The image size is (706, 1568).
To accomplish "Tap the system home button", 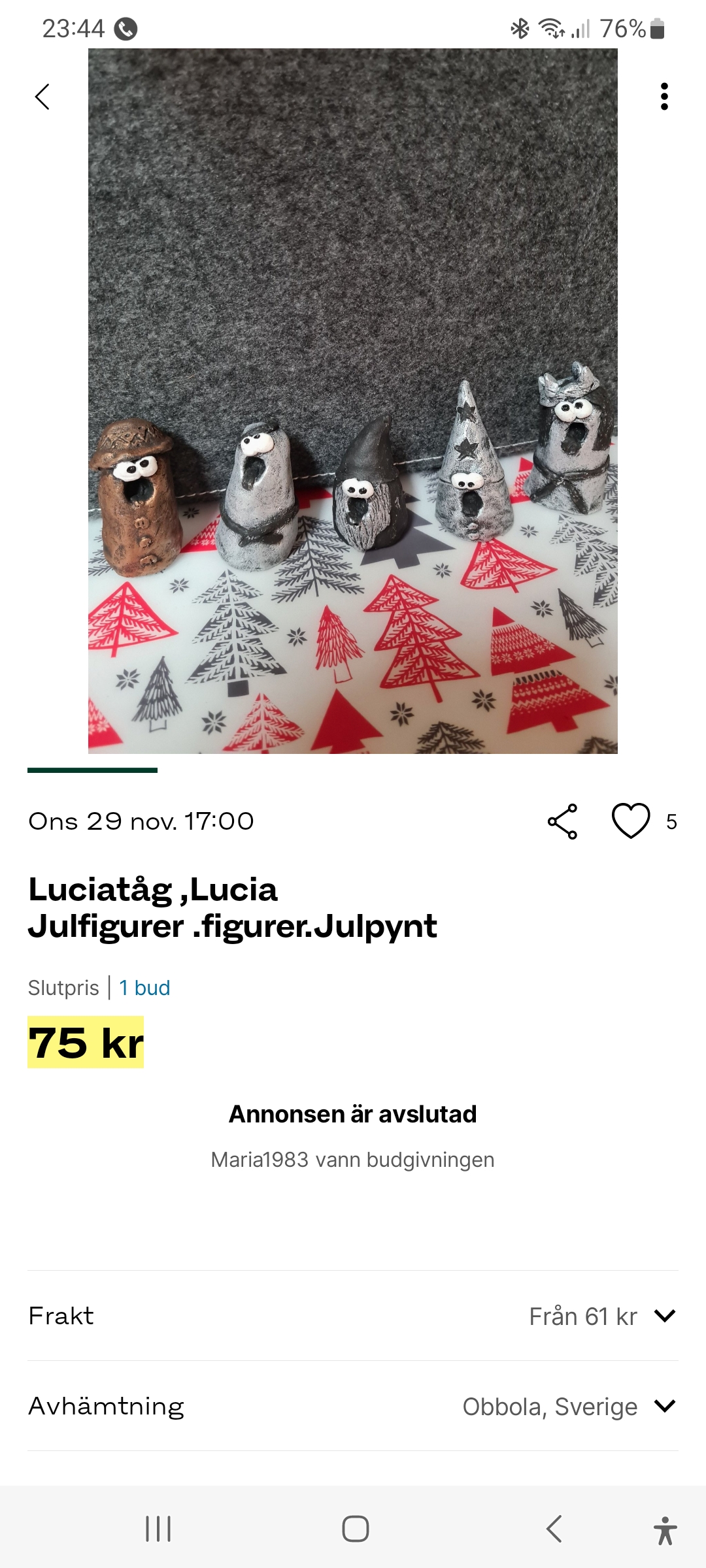I will coord(355,1529).
